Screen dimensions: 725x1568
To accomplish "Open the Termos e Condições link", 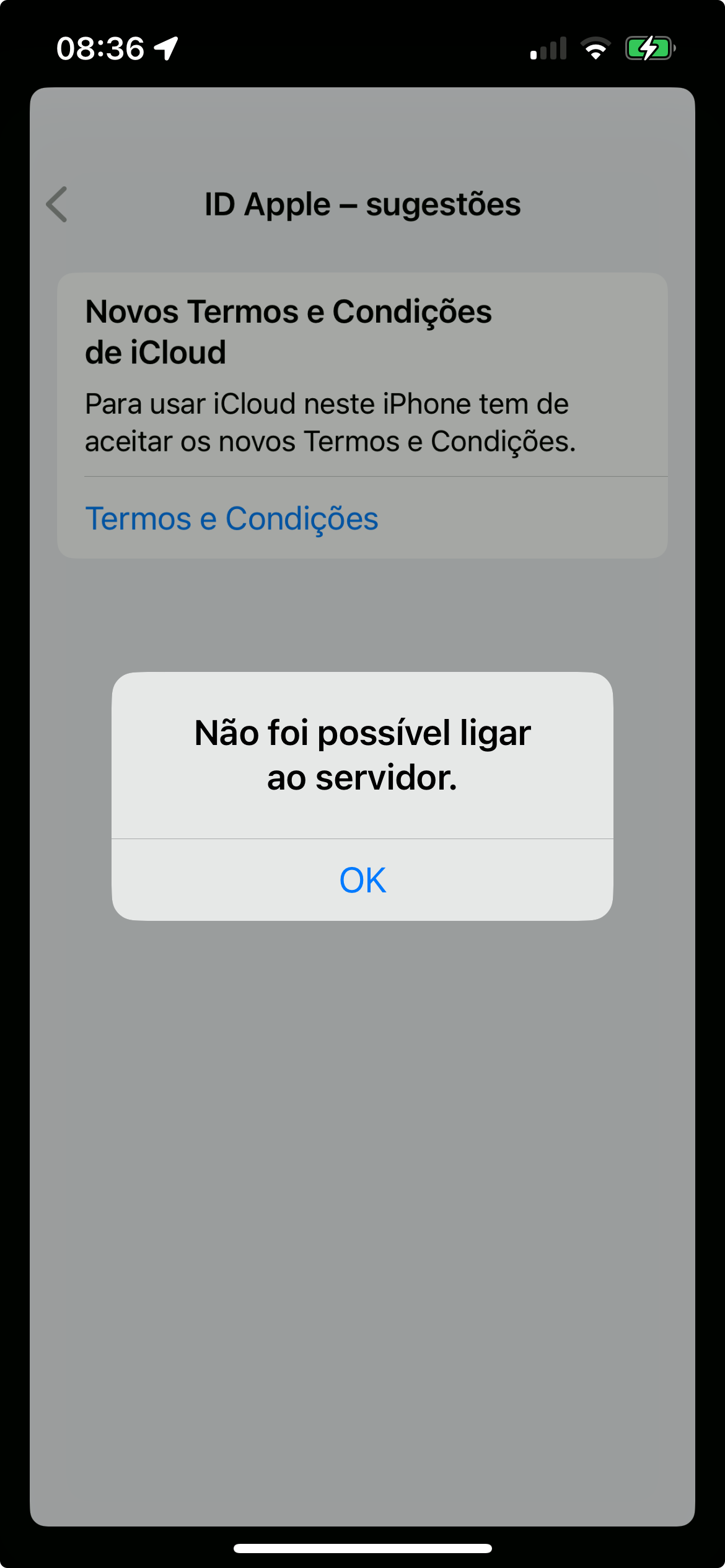I will (x=232, y=518).
